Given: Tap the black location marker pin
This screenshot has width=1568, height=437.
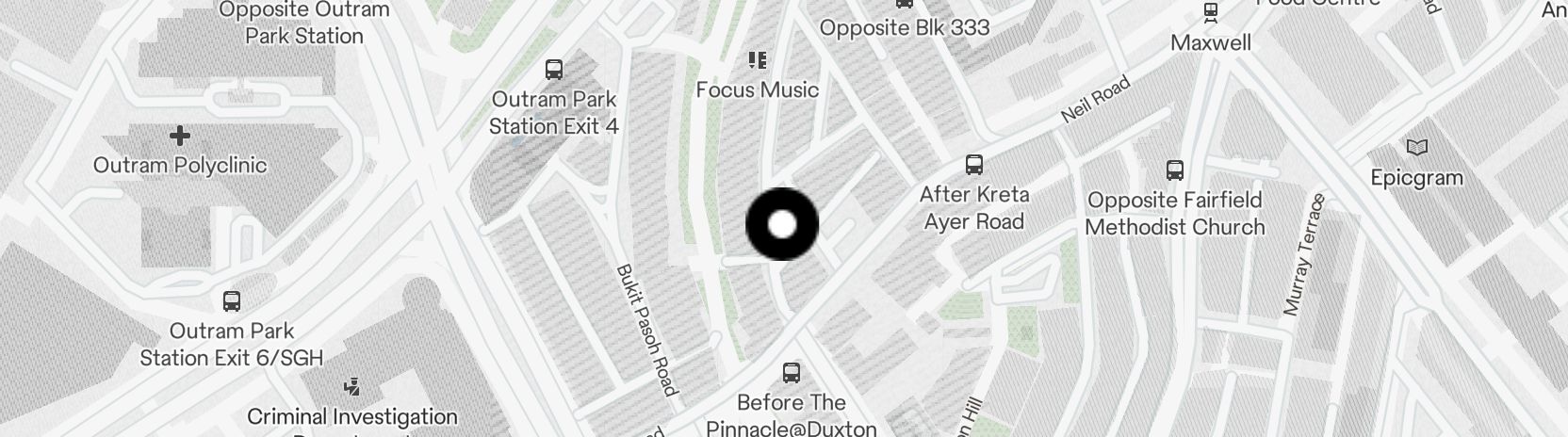Looking at the screenshot, I should tap(782, 224).
